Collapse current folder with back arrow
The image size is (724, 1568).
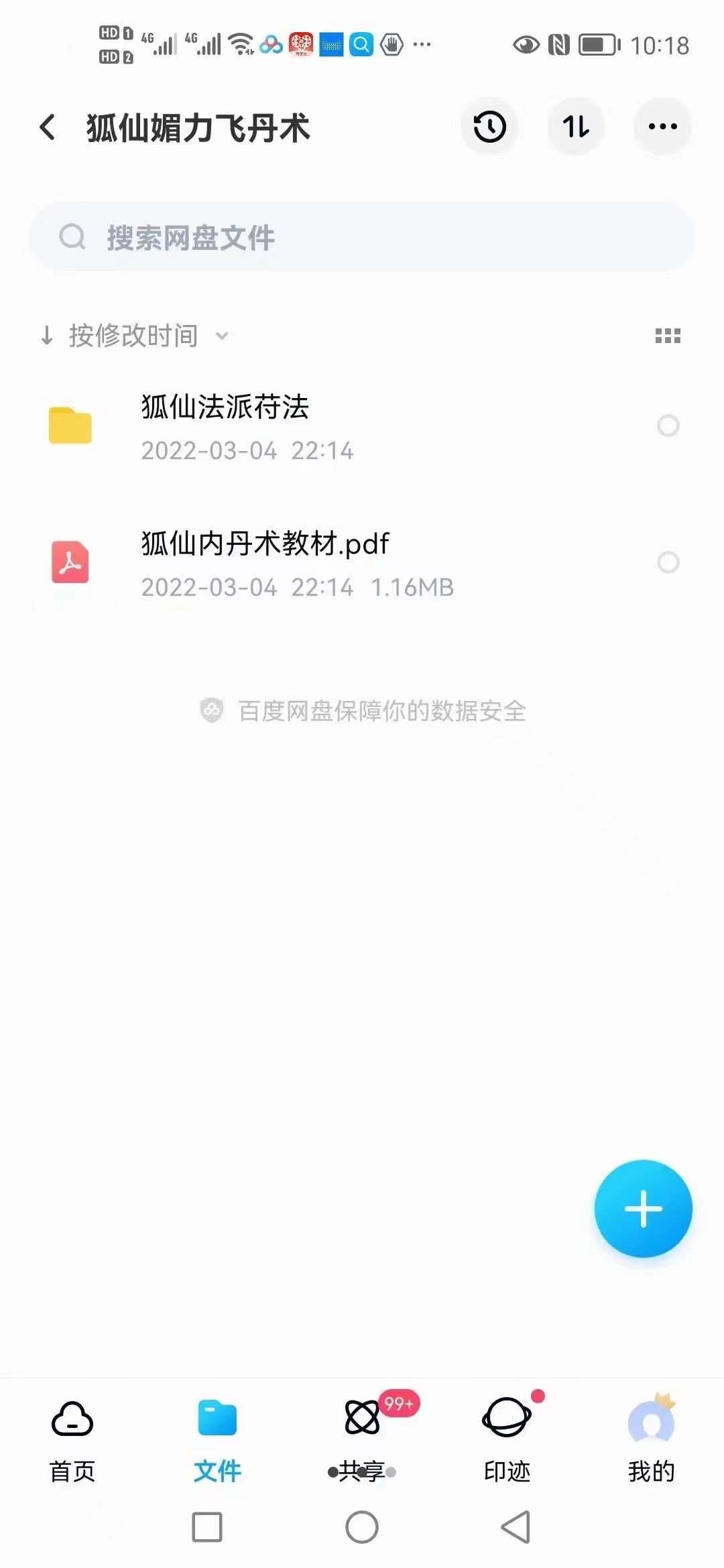click(47, 127)
